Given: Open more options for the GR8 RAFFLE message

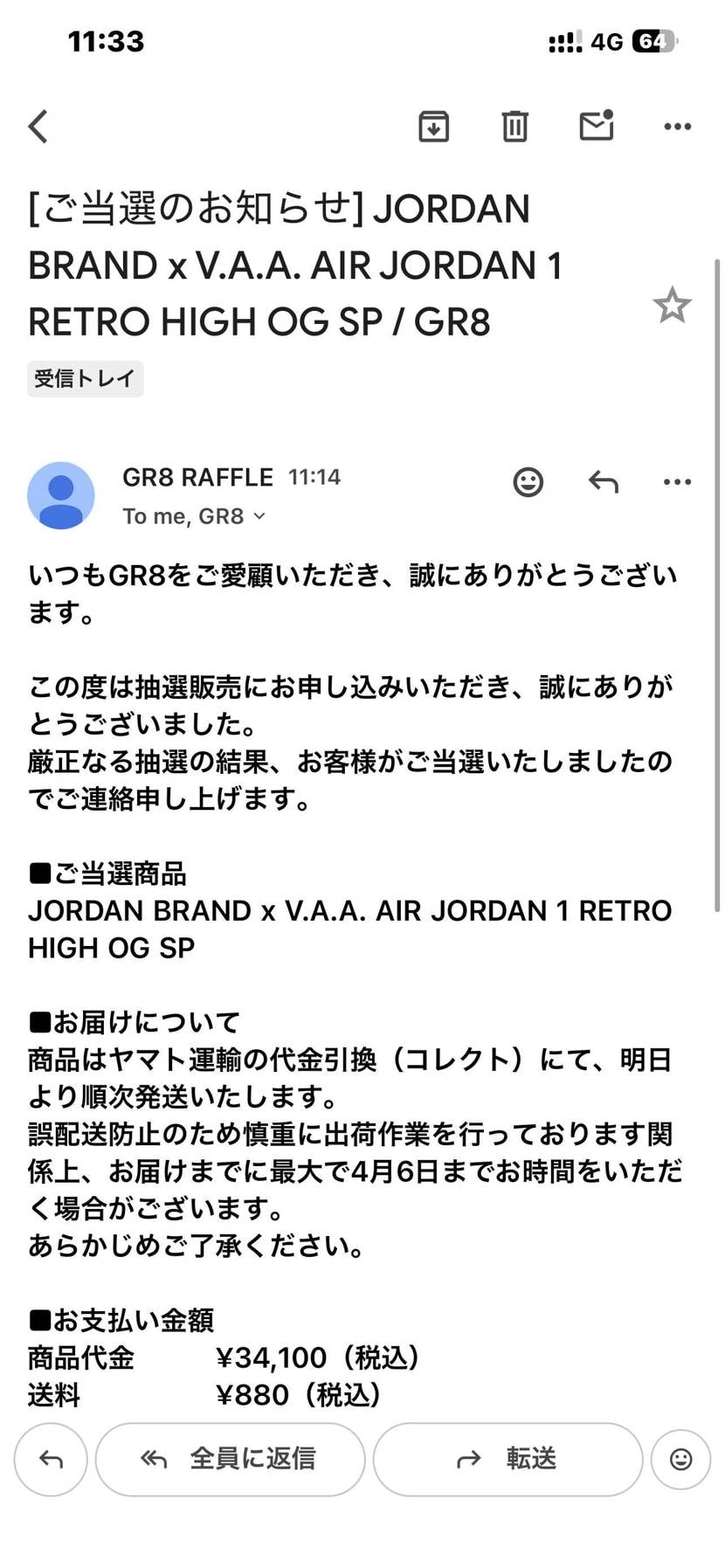Looking at the screenshot, I should point(675,481).
